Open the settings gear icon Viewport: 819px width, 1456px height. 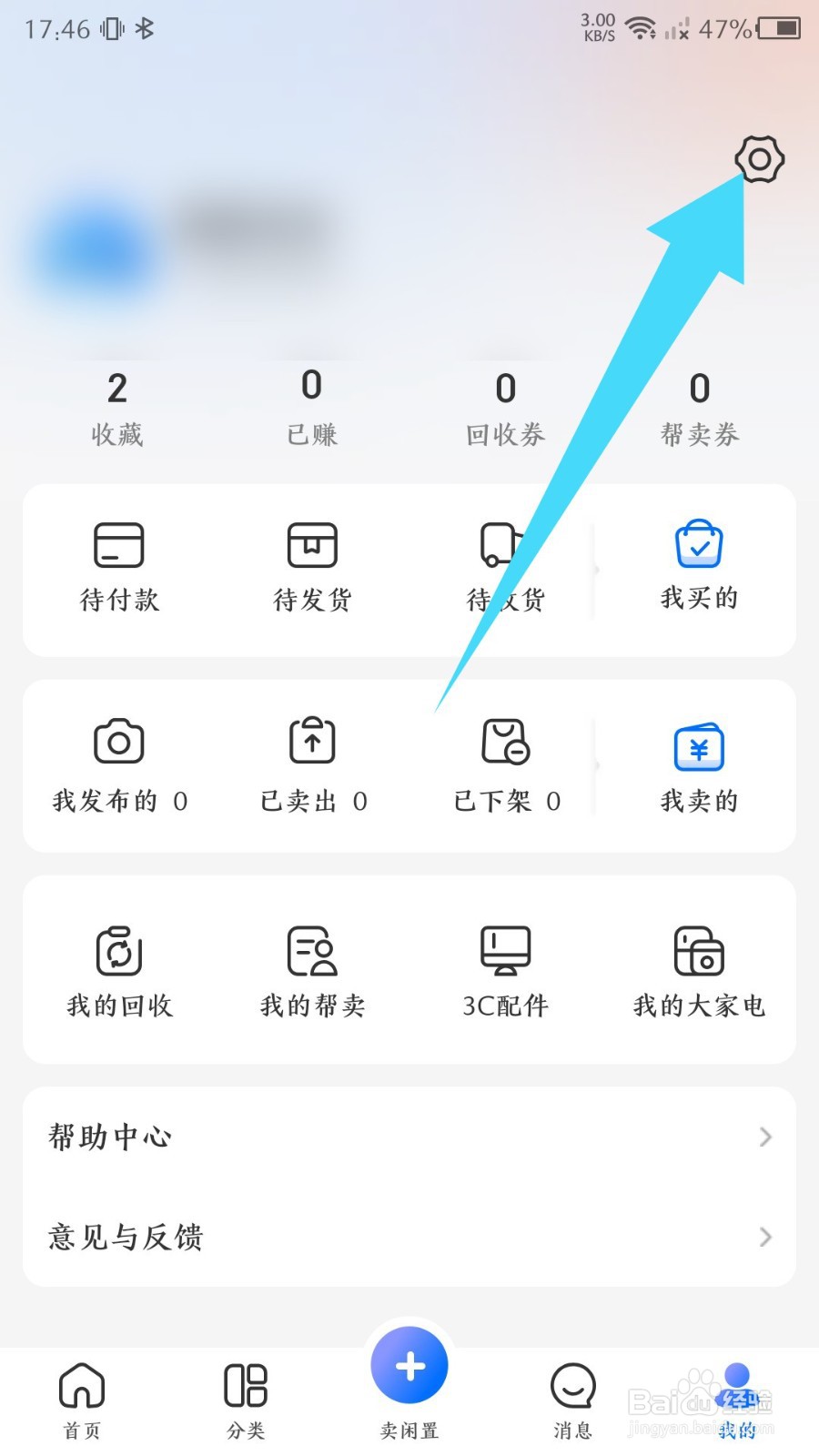(x=759, y=160)
